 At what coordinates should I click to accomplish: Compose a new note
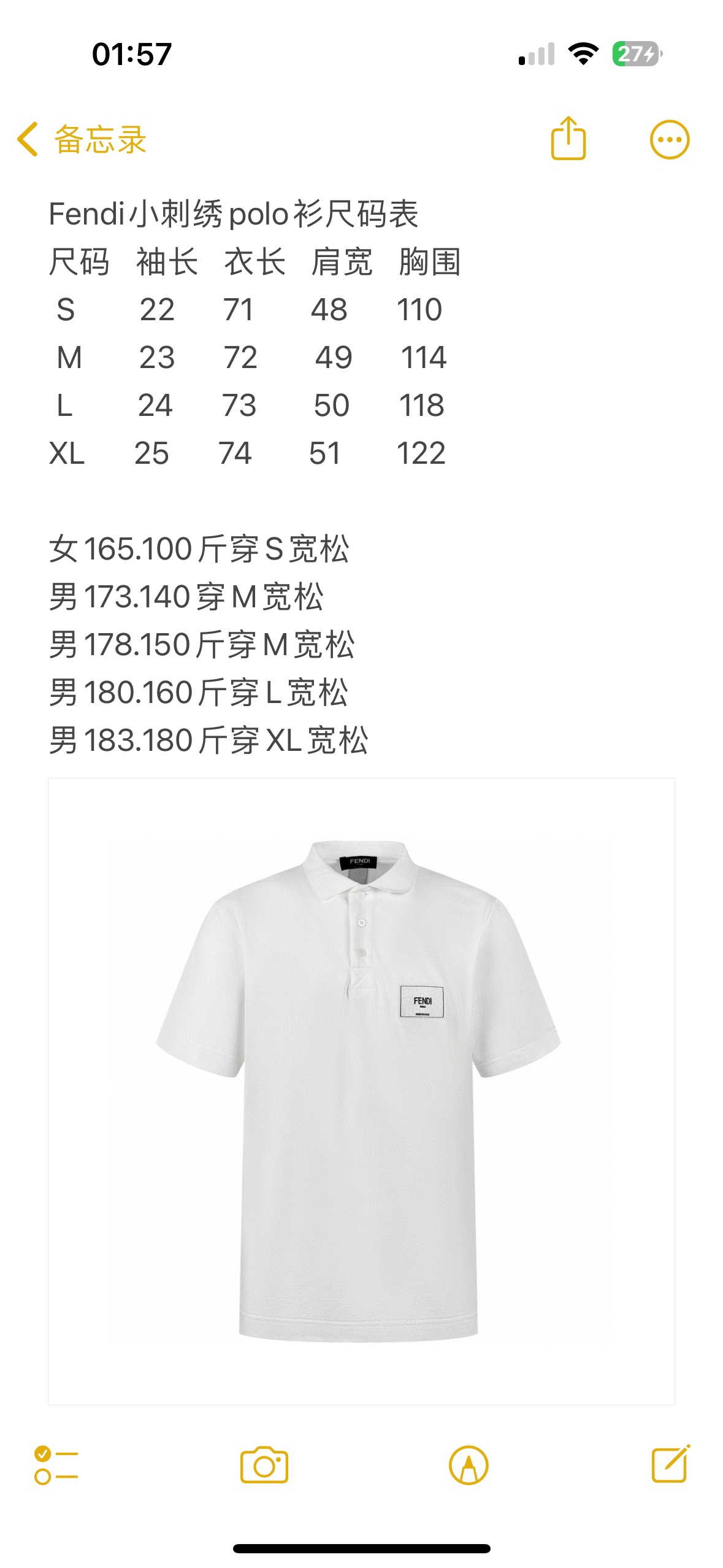pos(670,1464)
